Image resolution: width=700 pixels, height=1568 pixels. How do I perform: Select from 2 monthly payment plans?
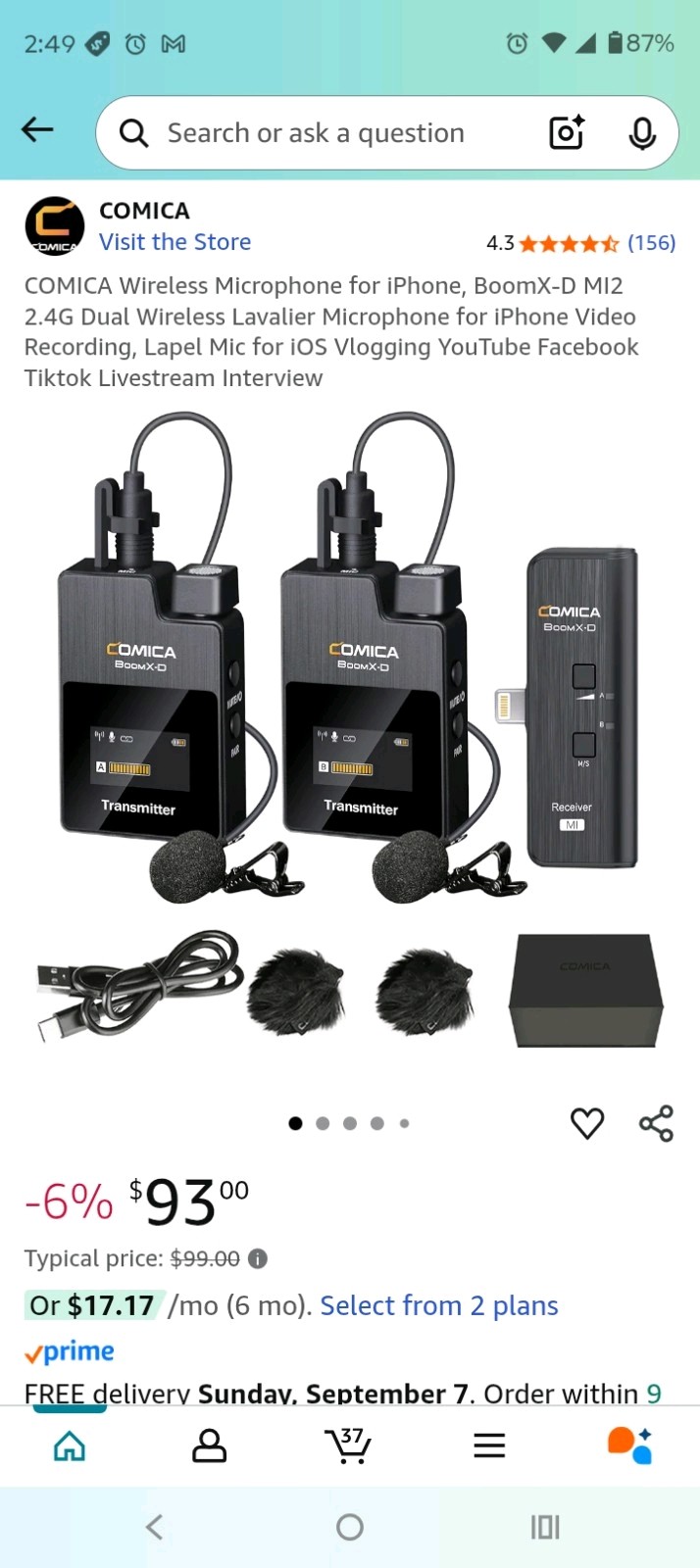(438, 1306)
